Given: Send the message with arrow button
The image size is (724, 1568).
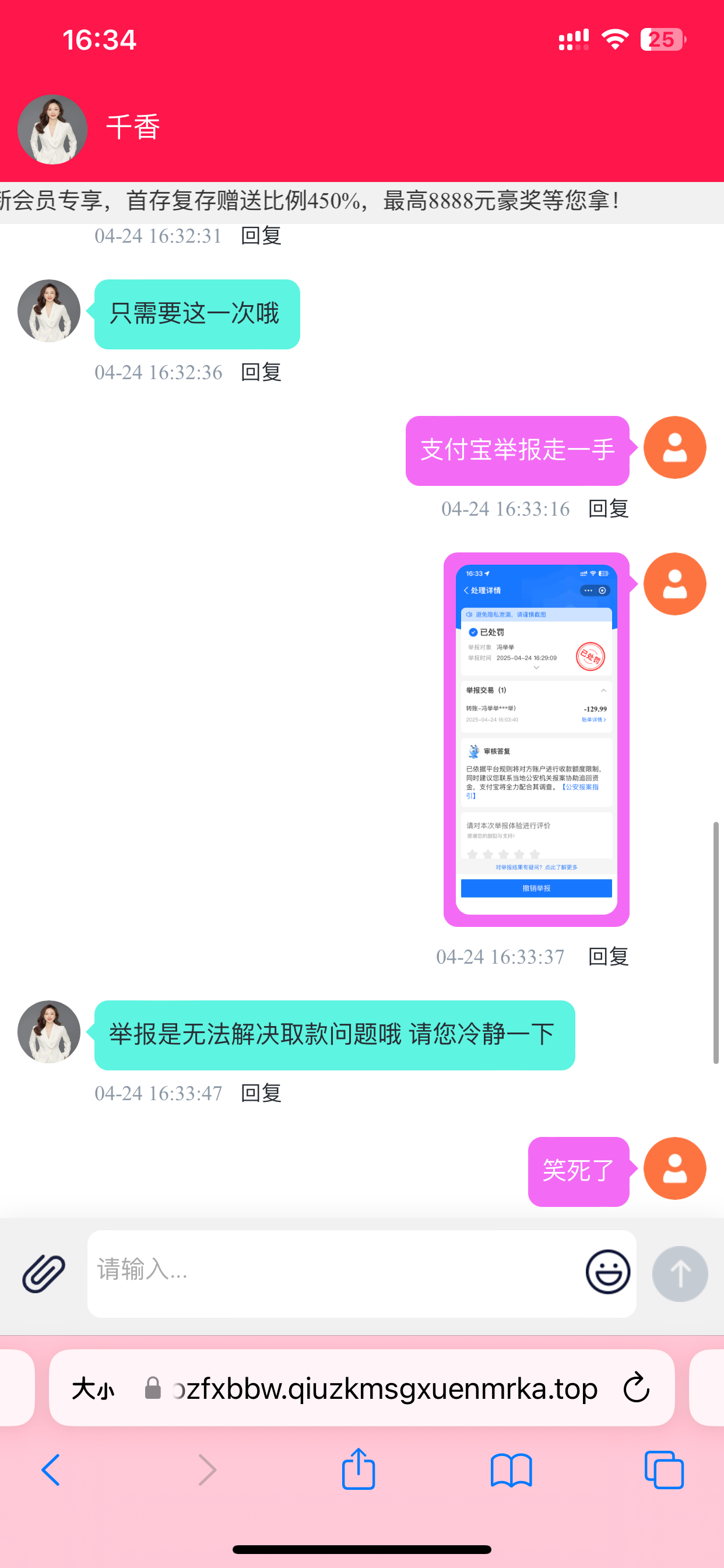Looking at the screenshot, I should pos(680,1273).
